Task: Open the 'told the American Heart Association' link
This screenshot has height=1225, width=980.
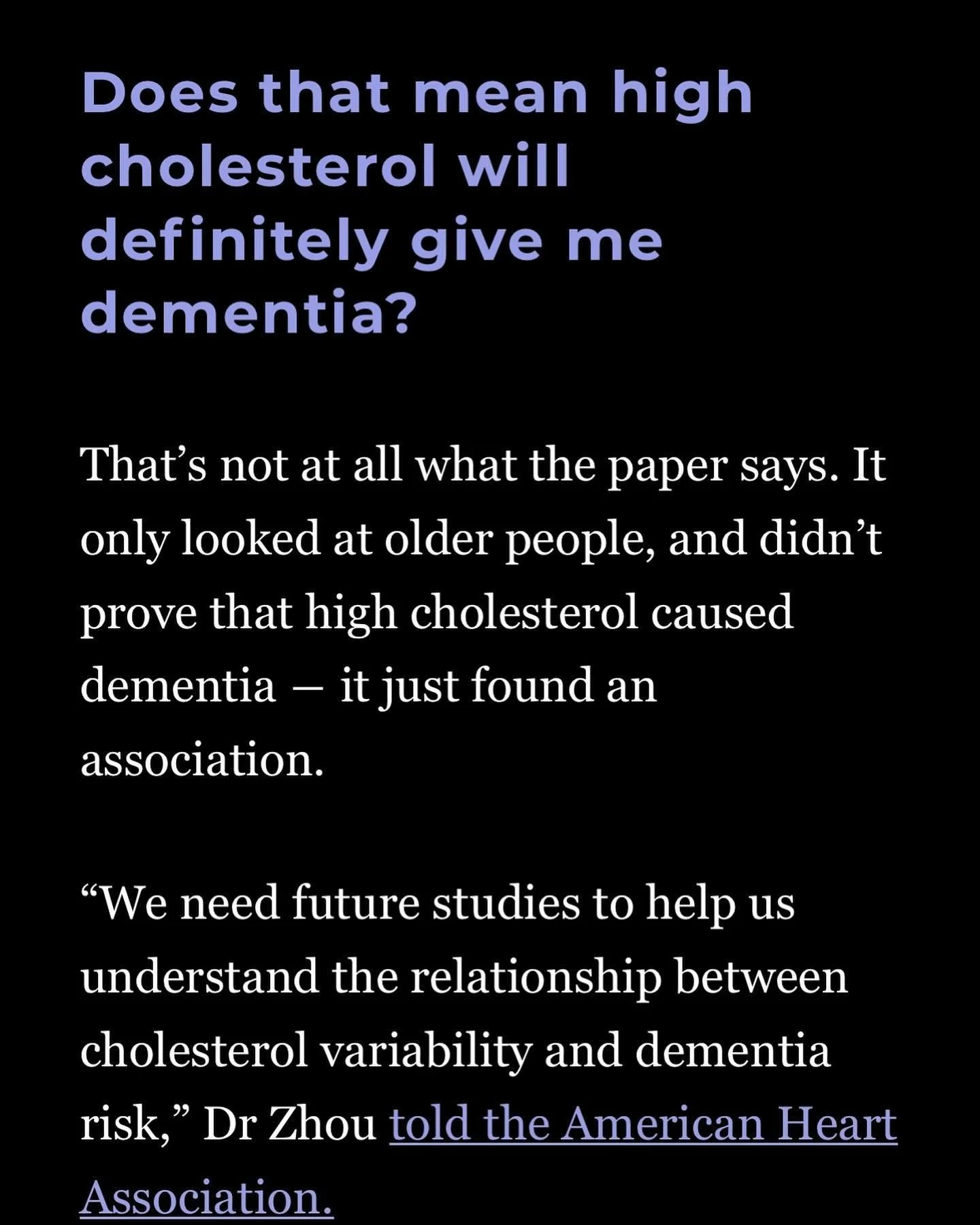Action: coord(642,1124)
